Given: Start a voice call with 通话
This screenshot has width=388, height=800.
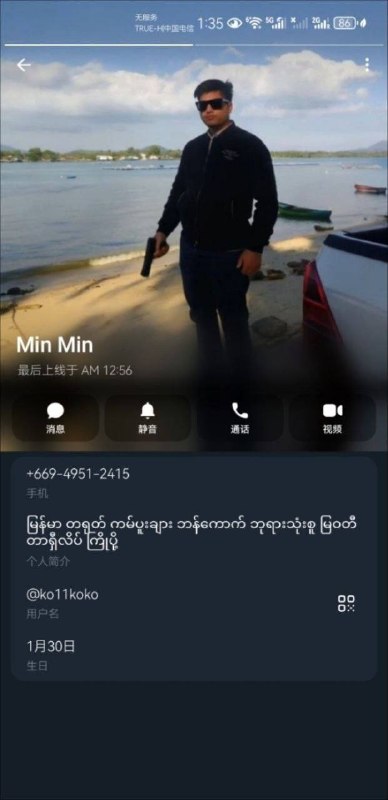Looking at the screenshot, I should [x=240, y=418].
